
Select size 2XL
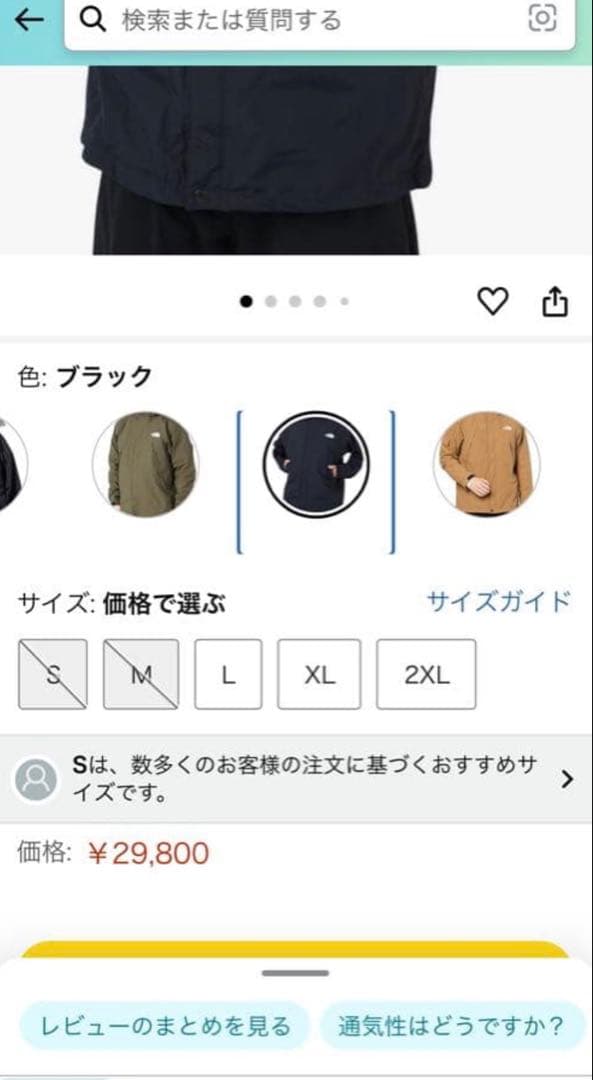426,674
